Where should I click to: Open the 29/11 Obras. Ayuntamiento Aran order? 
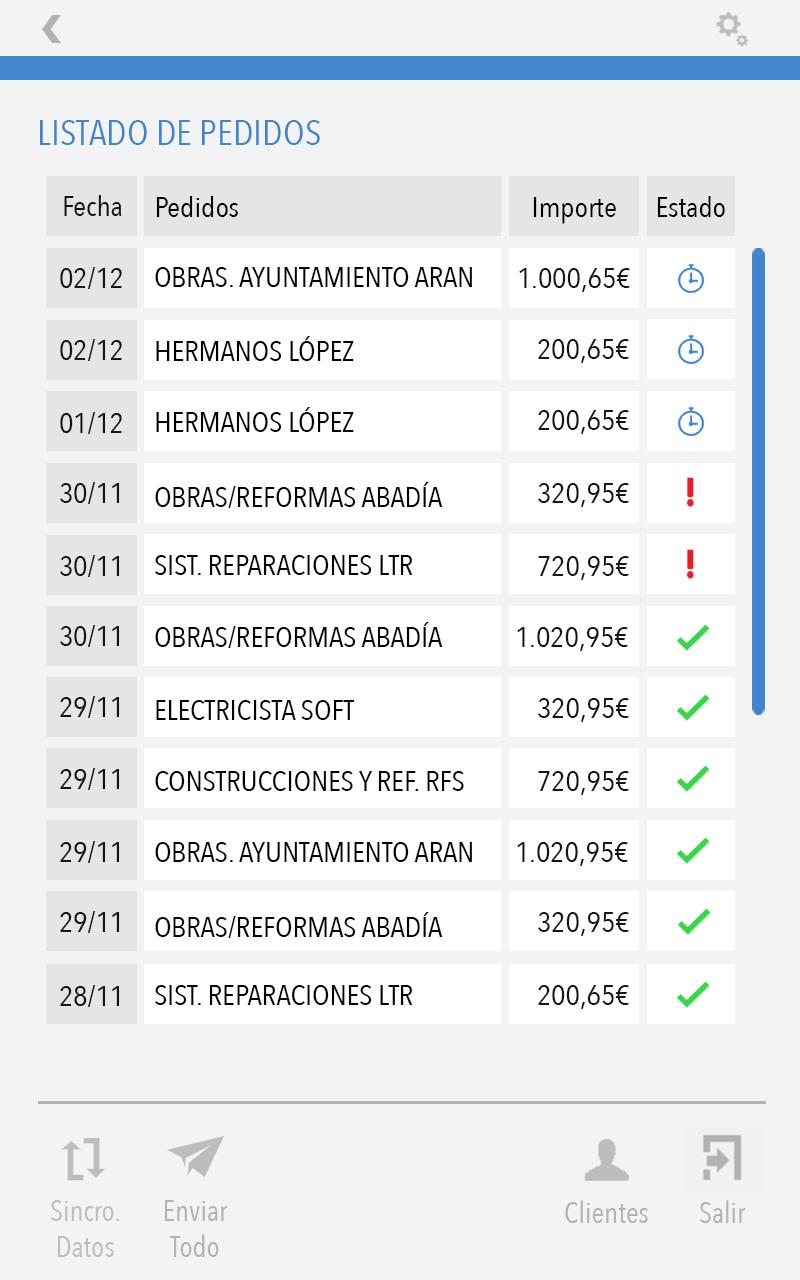pos(321,852)
